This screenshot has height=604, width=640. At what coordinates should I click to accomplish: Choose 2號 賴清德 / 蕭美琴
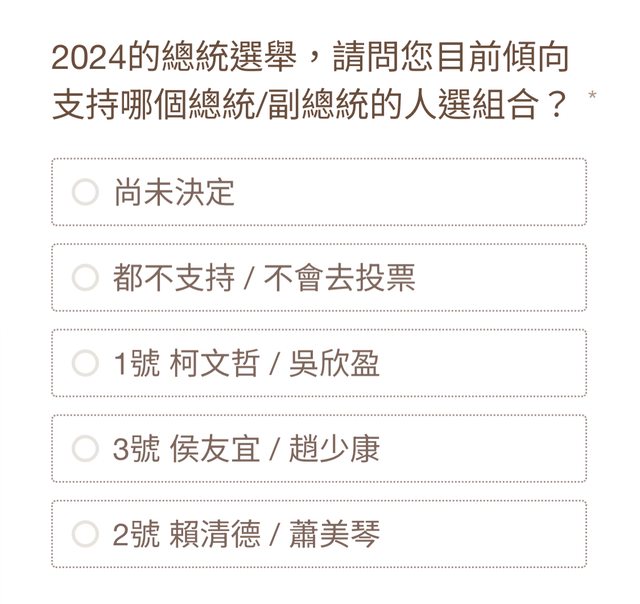86,534
